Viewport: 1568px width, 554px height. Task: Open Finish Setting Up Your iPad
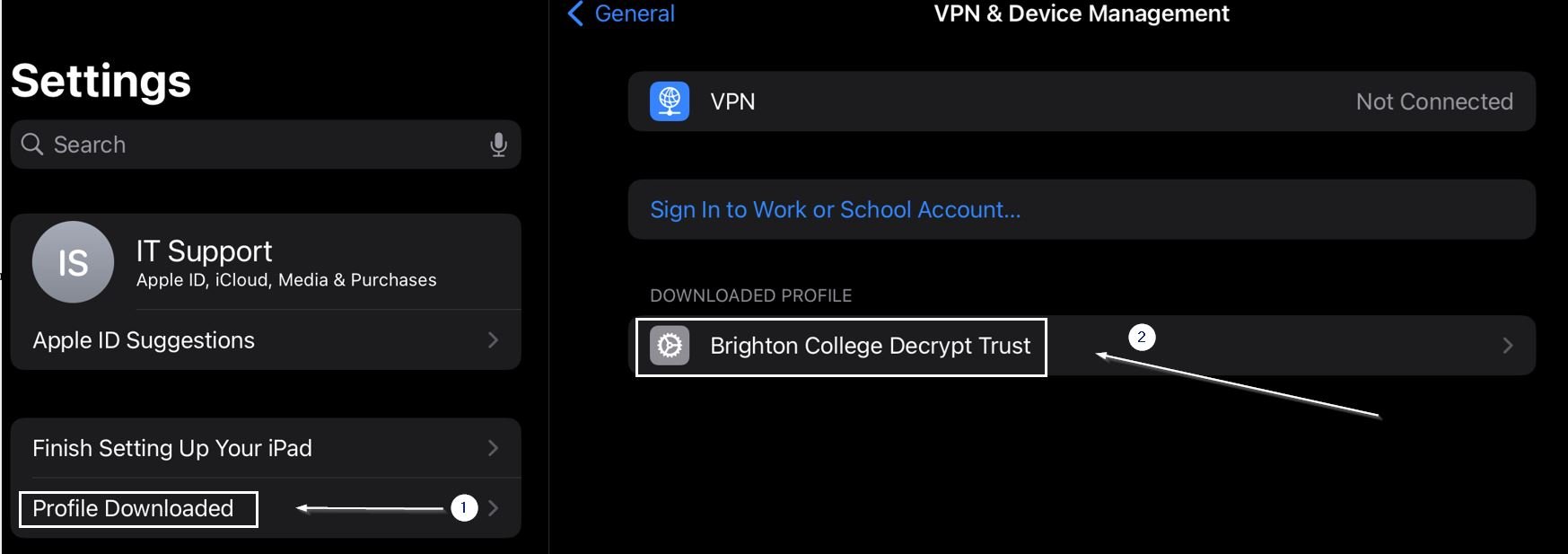[265, 448]
